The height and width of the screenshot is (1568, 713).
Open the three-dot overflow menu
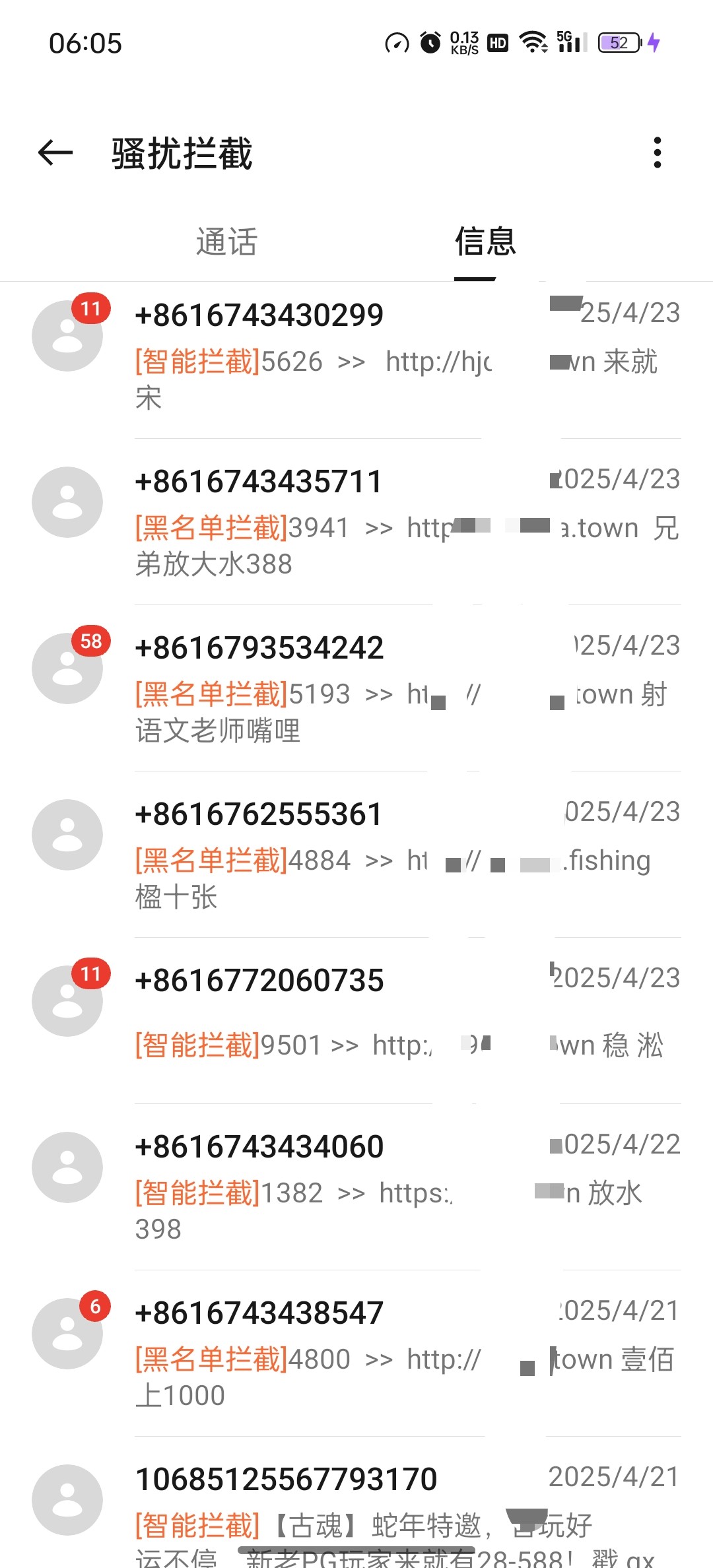coord(657,153)
